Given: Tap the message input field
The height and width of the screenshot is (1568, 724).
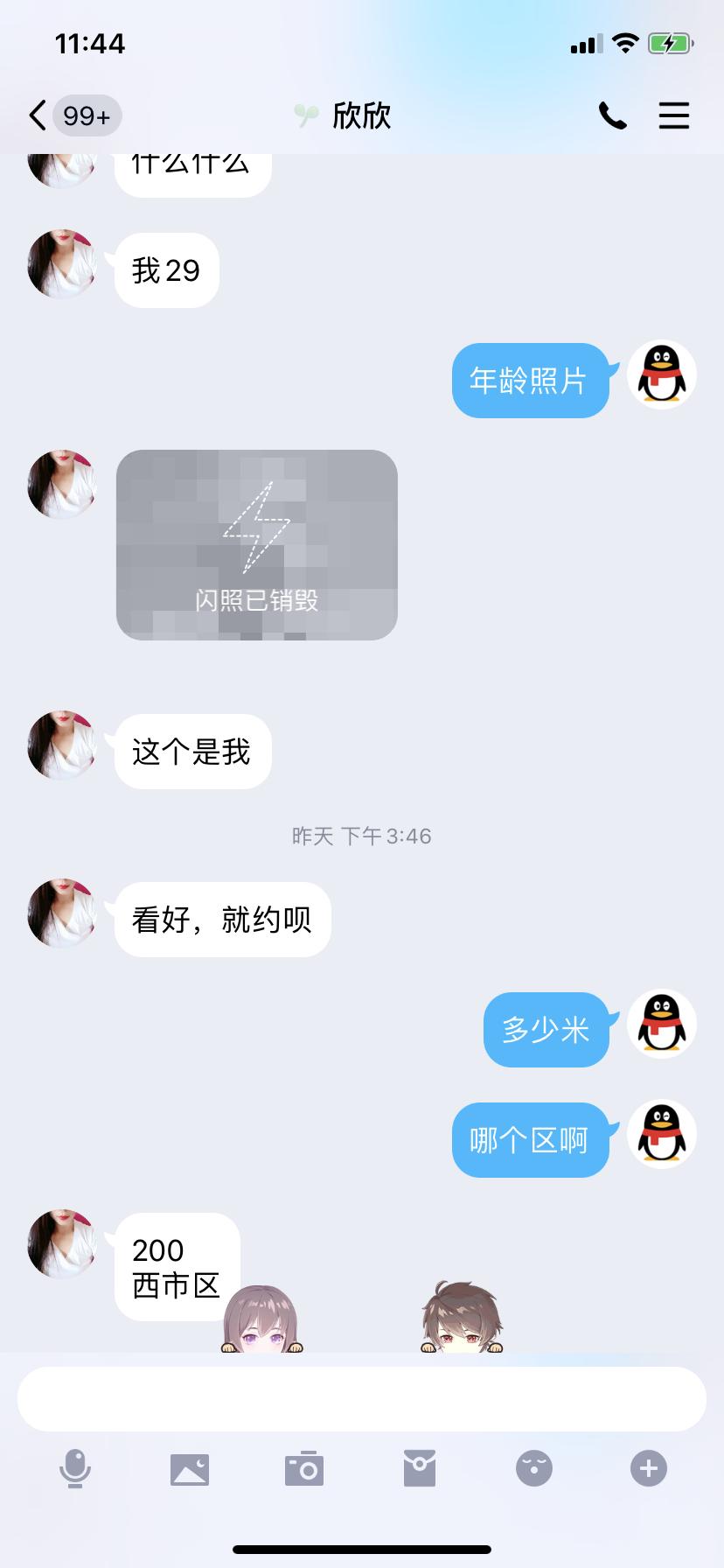Looking at the screenshot, I should point(361,1398).
